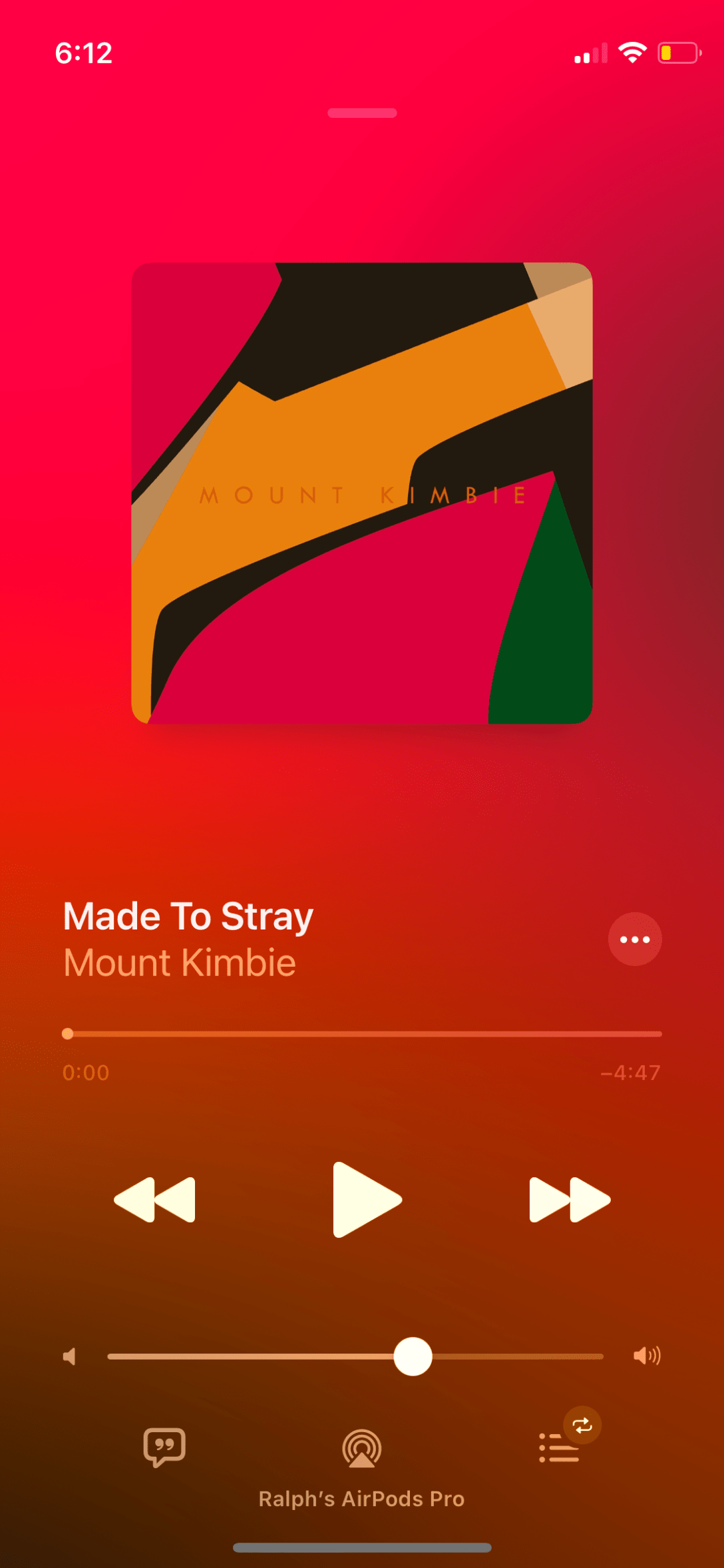724x1568 pixels.
Task: Show lyrics for this song
Action: pyautogui.click(x=164, y=1447)
